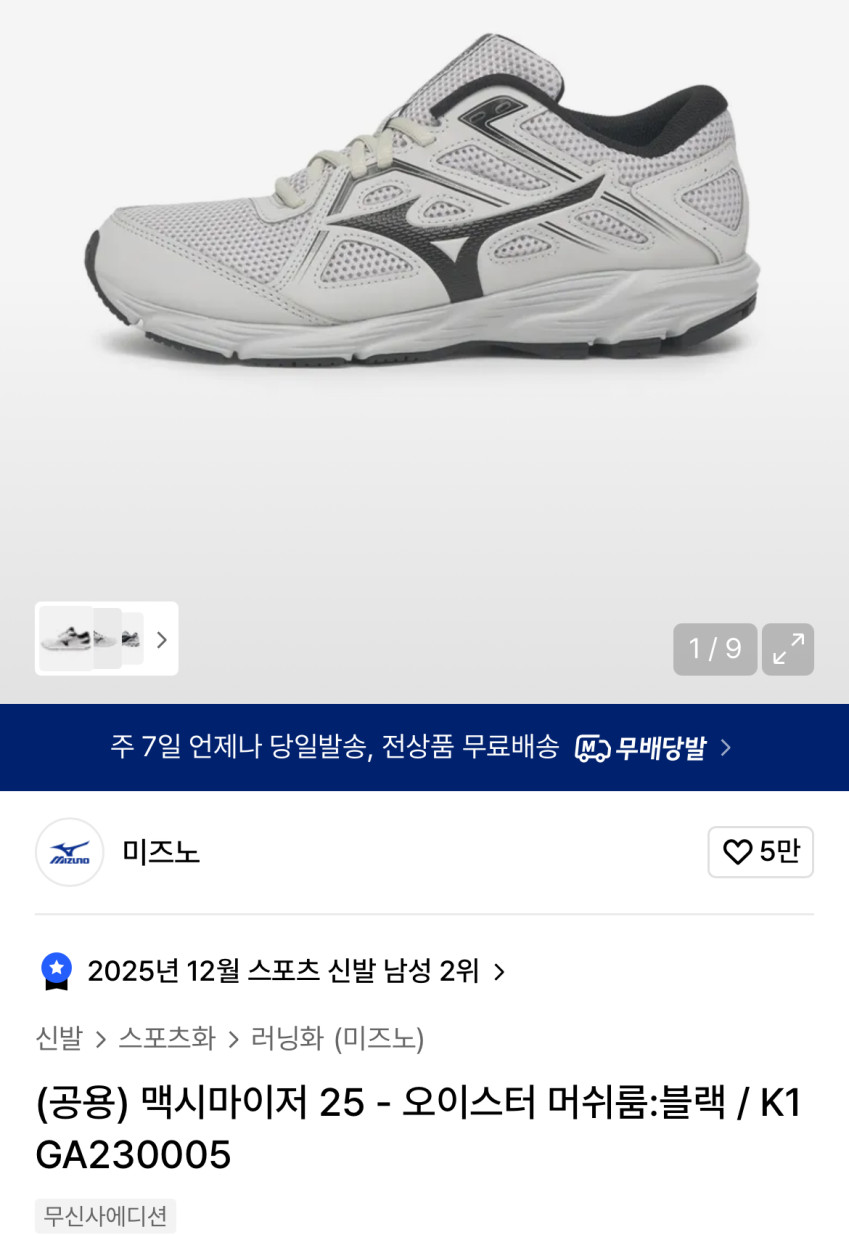Like this brand with the heart button
Image resolution: width=849 pixels, height=1235 pixels.
pos(760,852)
